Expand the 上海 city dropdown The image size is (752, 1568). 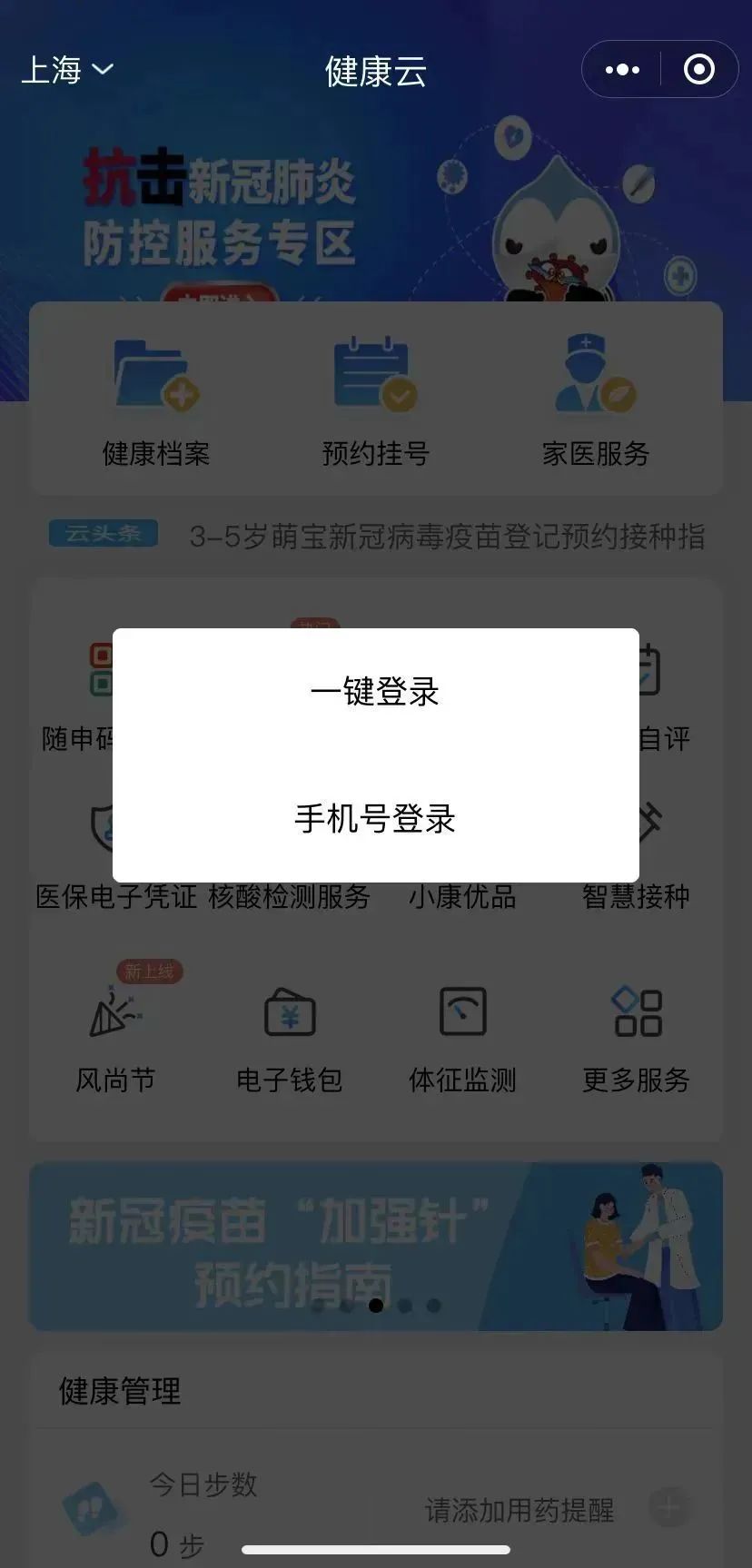click(66, 70)
